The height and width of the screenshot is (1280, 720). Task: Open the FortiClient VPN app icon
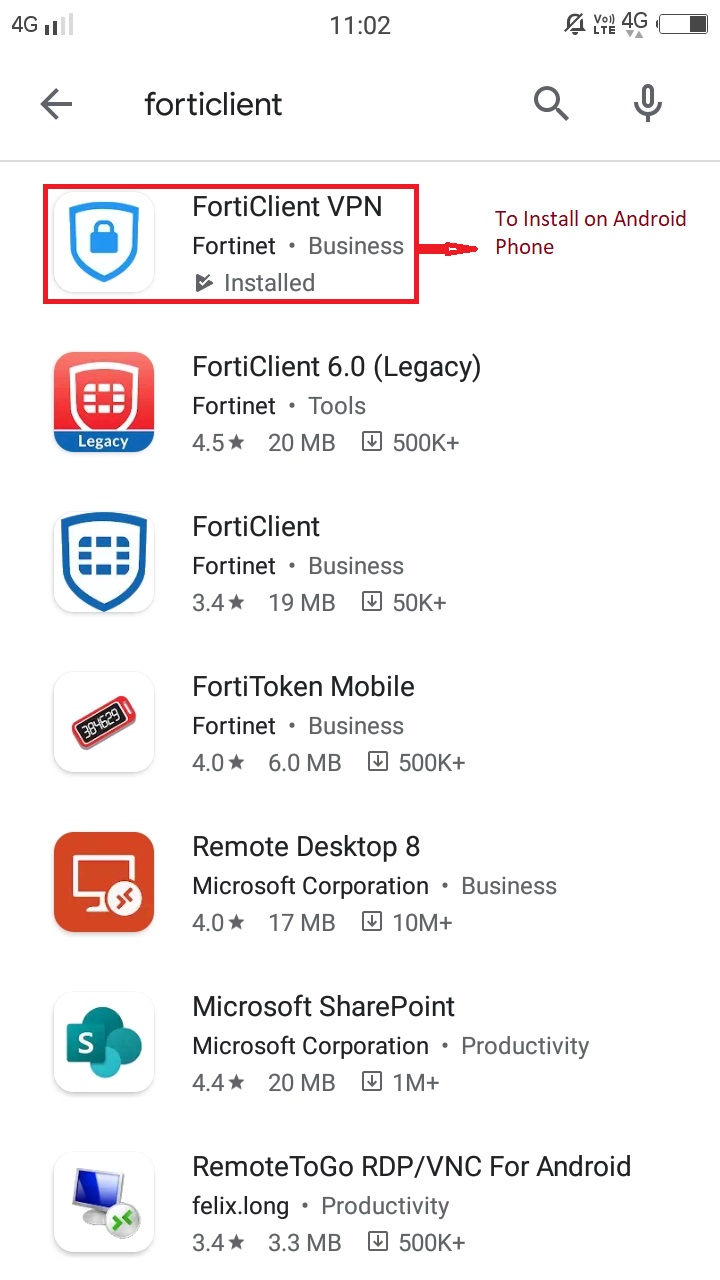tap(103, 242)
